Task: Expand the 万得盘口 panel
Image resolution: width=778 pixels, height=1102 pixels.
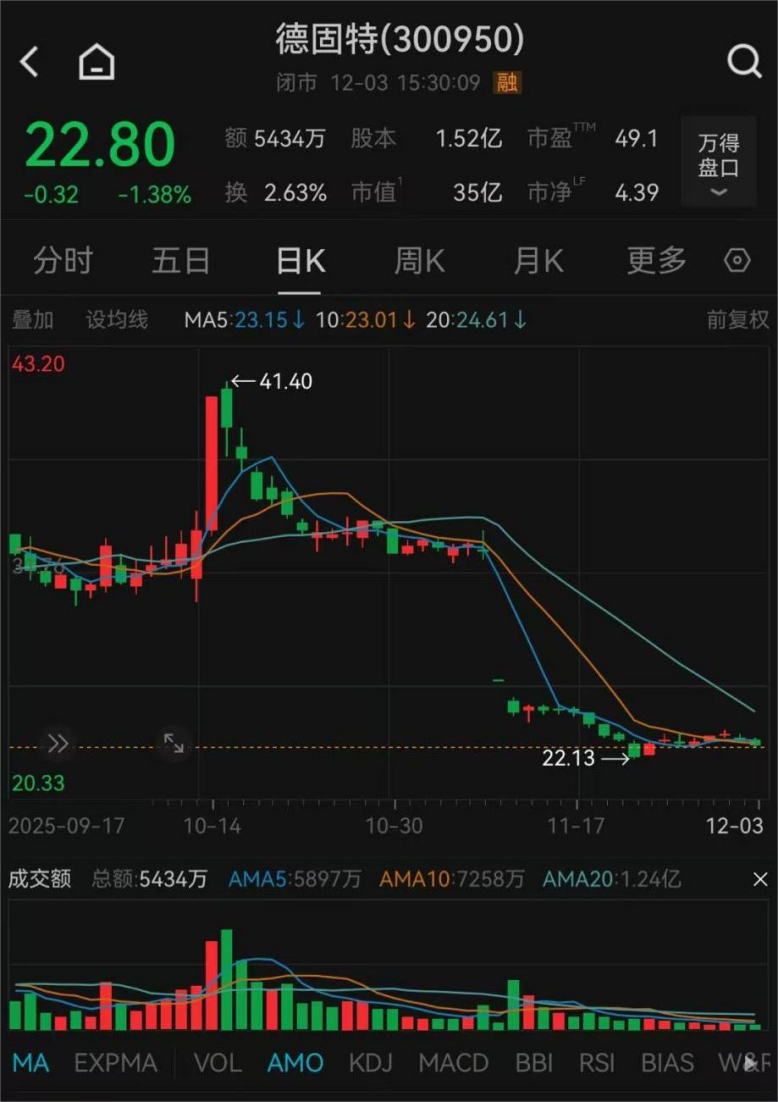Action: [718, 163]
